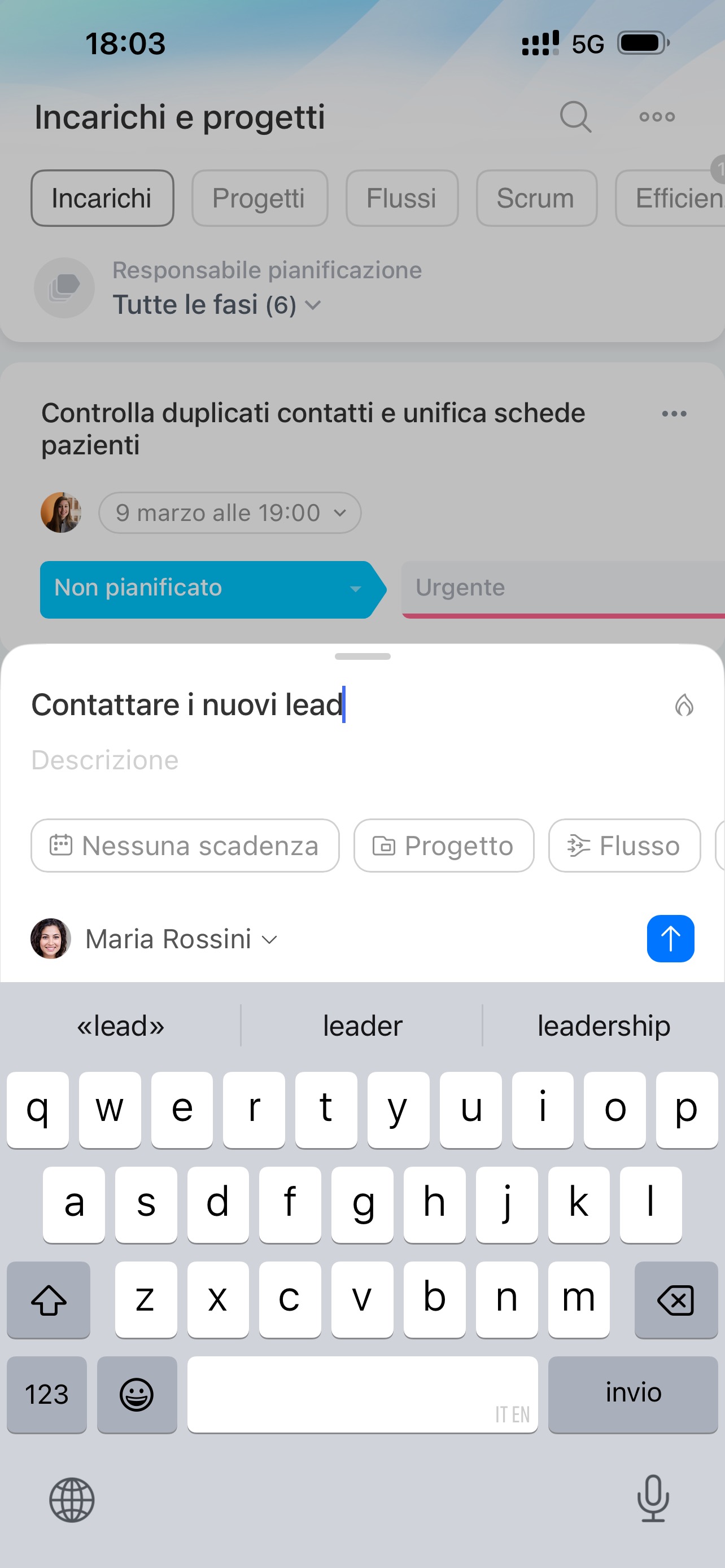This screenshot has height=1568, width=725.
Task: Send the new task with the blue arrow
Action: point(670,938)
